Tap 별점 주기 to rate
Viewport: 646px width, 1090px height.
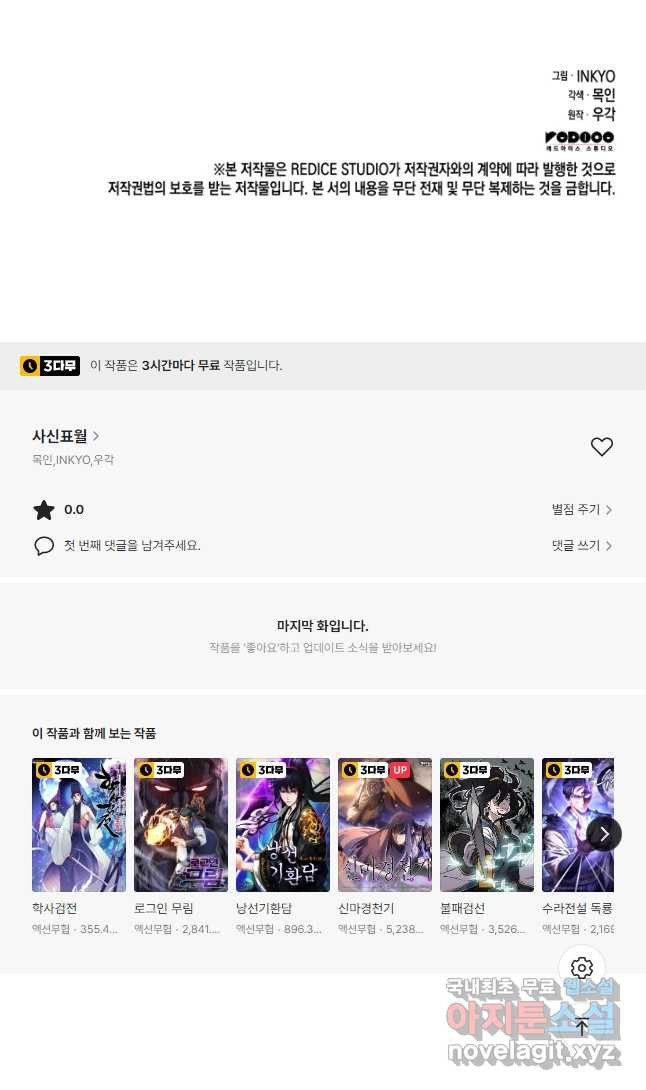pos(581,510)
